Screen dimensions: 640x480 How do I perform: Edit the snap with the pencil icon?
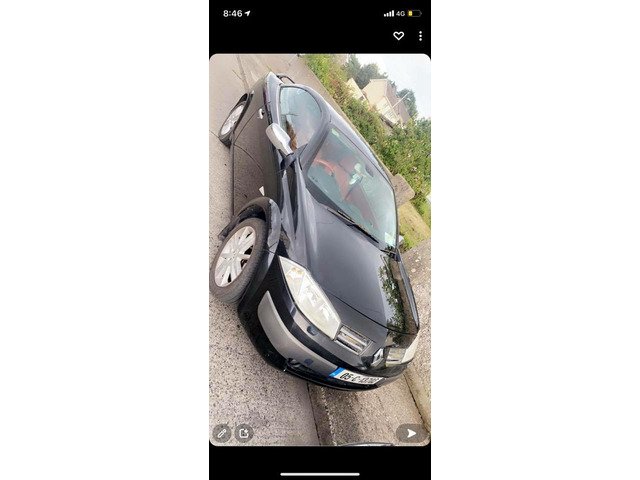click(222, 433)
